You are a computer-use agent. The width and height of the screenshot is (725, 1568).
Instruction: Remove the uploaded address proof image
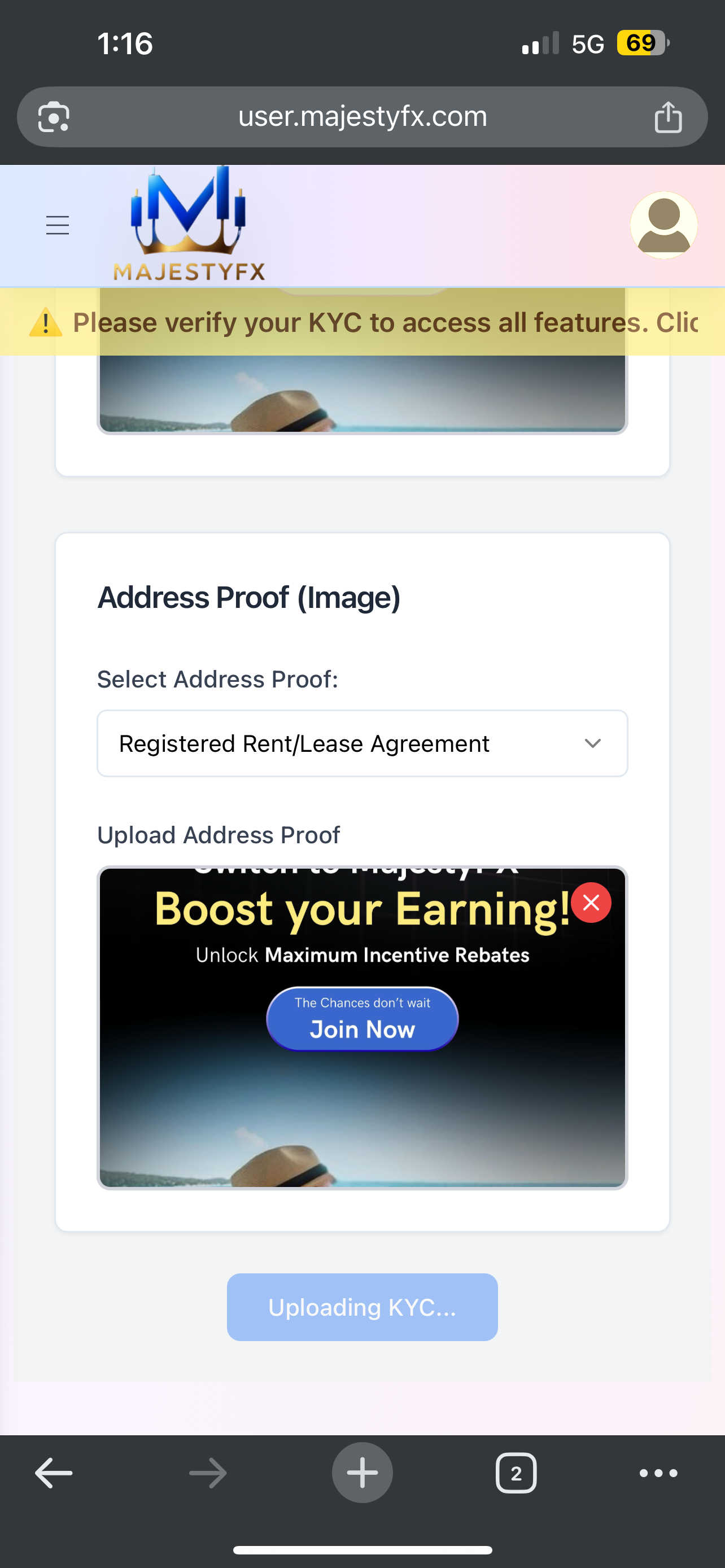click(x=591, y=902)
